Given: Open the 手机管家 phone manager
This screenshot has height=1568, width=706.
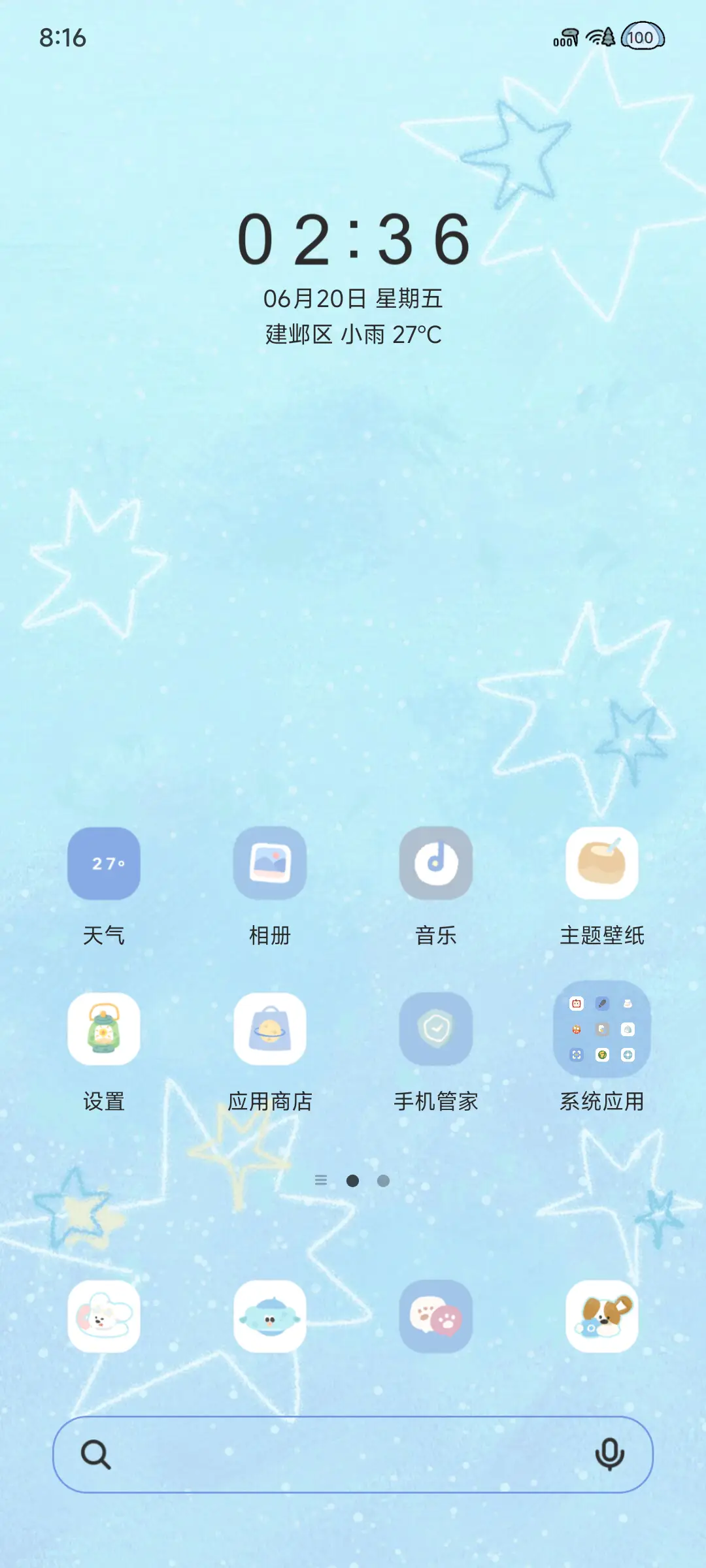Looking at the screenshot, I should click(437, 1029).
